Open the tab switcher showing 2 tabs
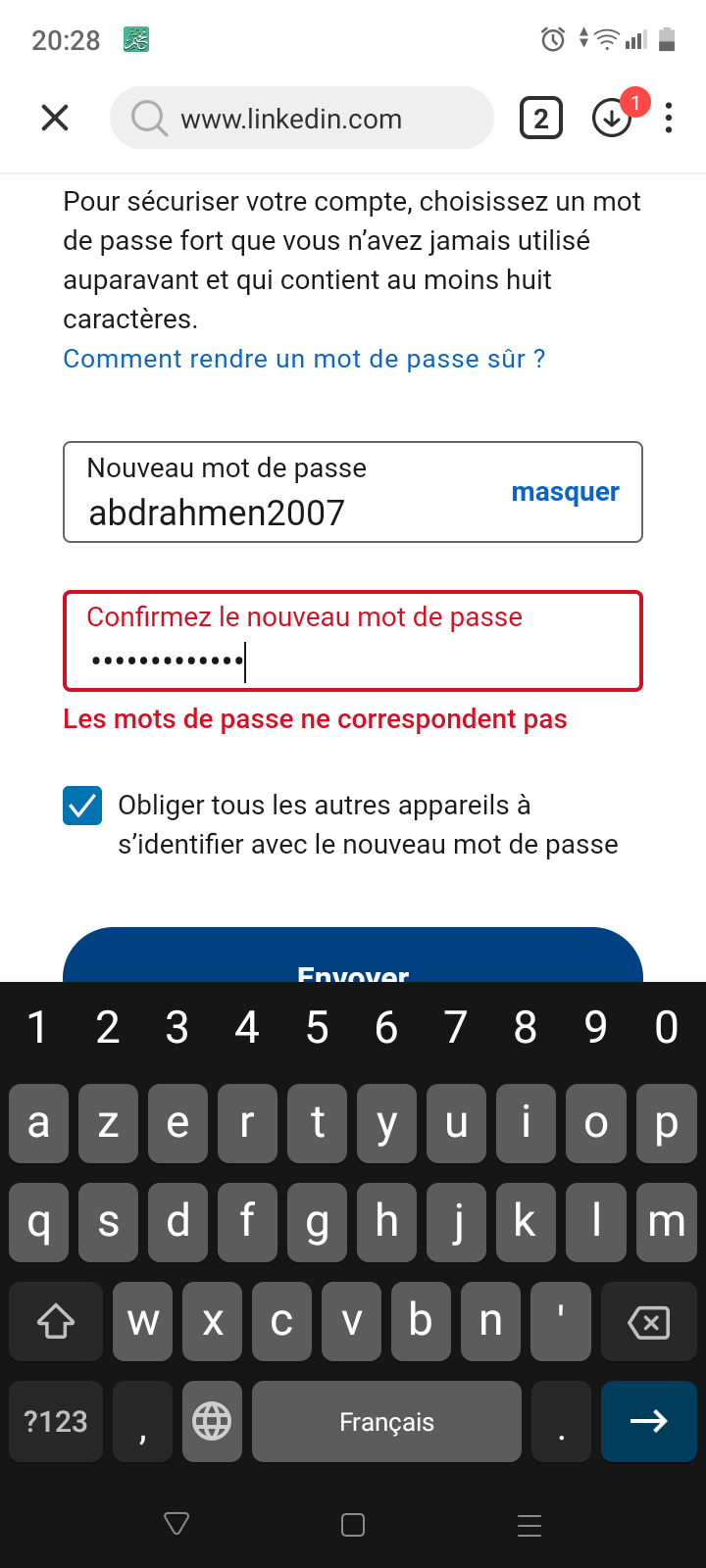 [x=540, y=119]
